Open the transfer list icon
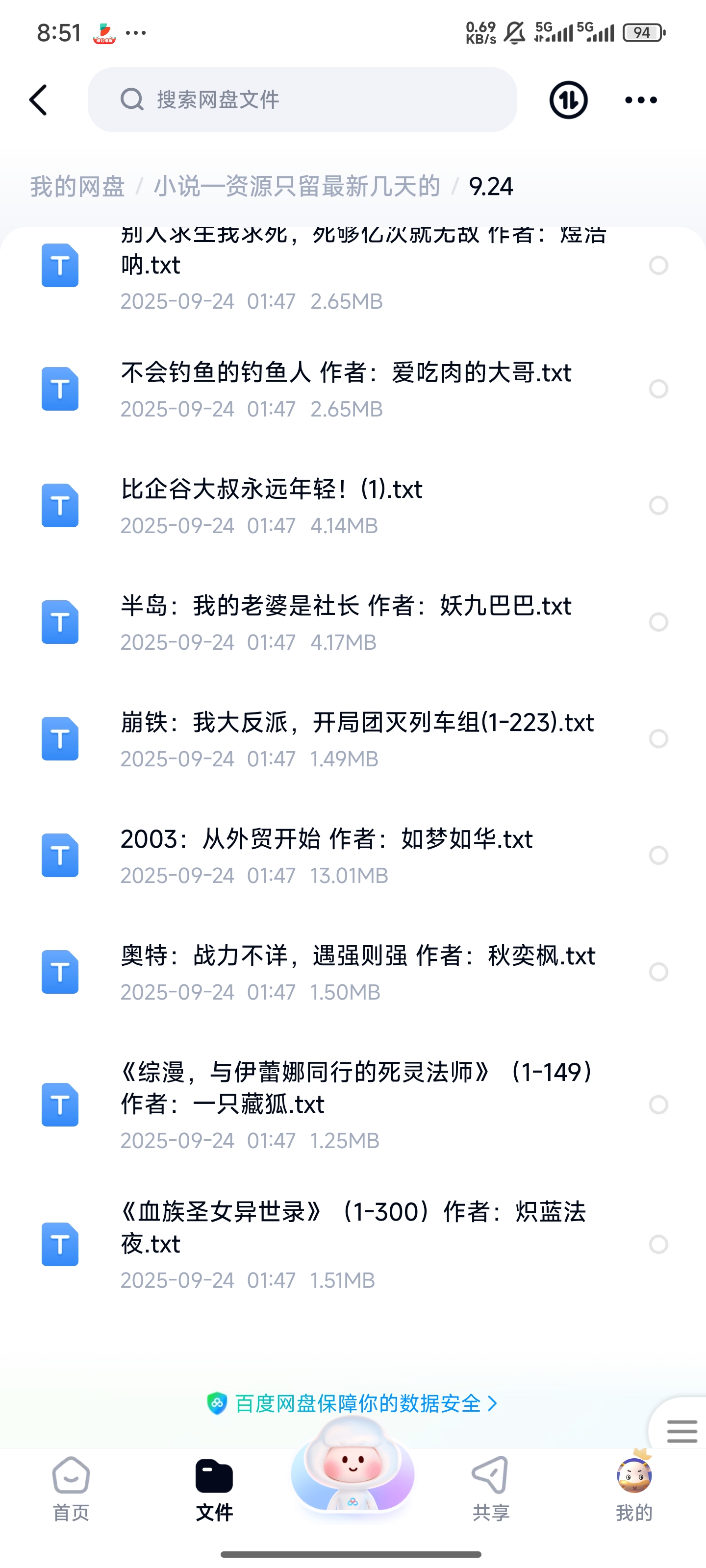706x1568 pixels. (x=568, y=100)
